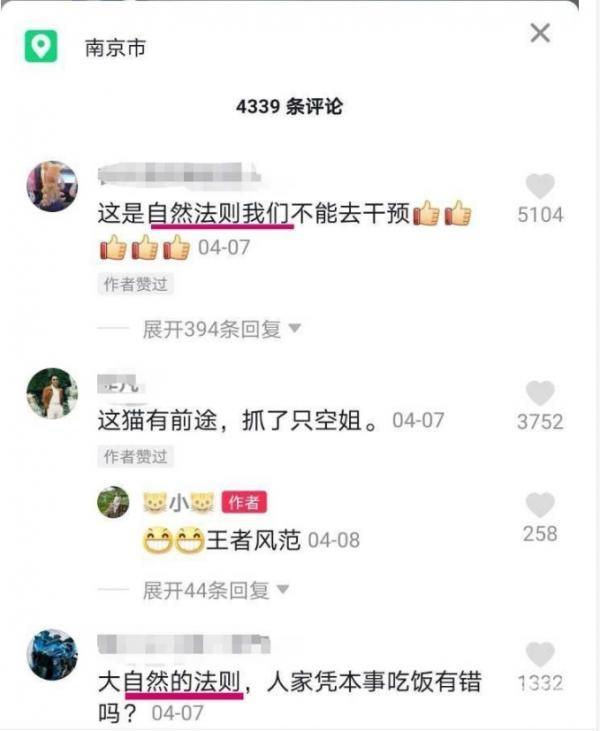Open avatar of 大自然的法则 commenter
Viewport: 600px width, 731px height.
(x=52, y=655)
